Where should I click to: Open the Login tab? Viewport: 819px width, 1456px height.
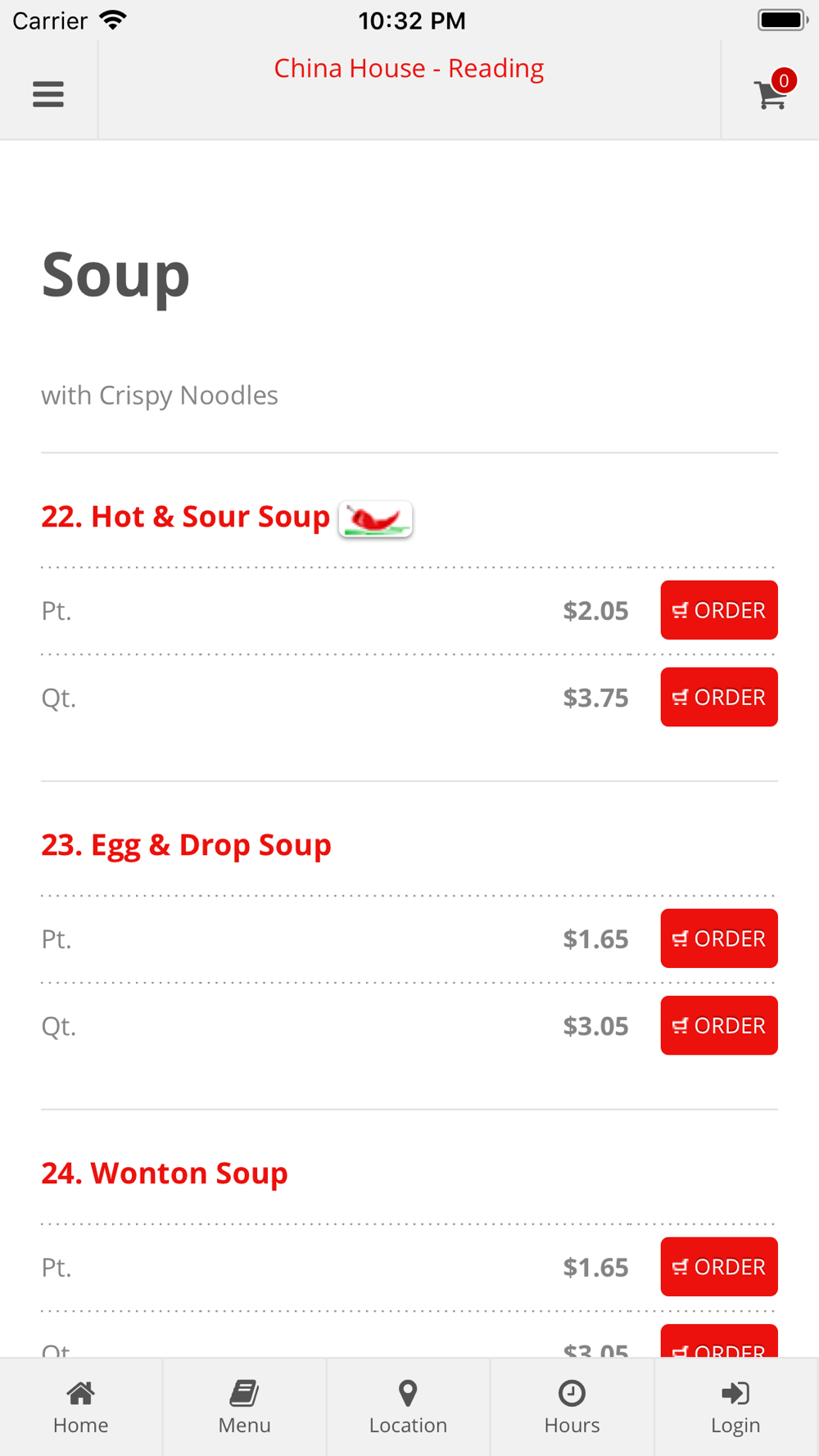[736, 1408]
